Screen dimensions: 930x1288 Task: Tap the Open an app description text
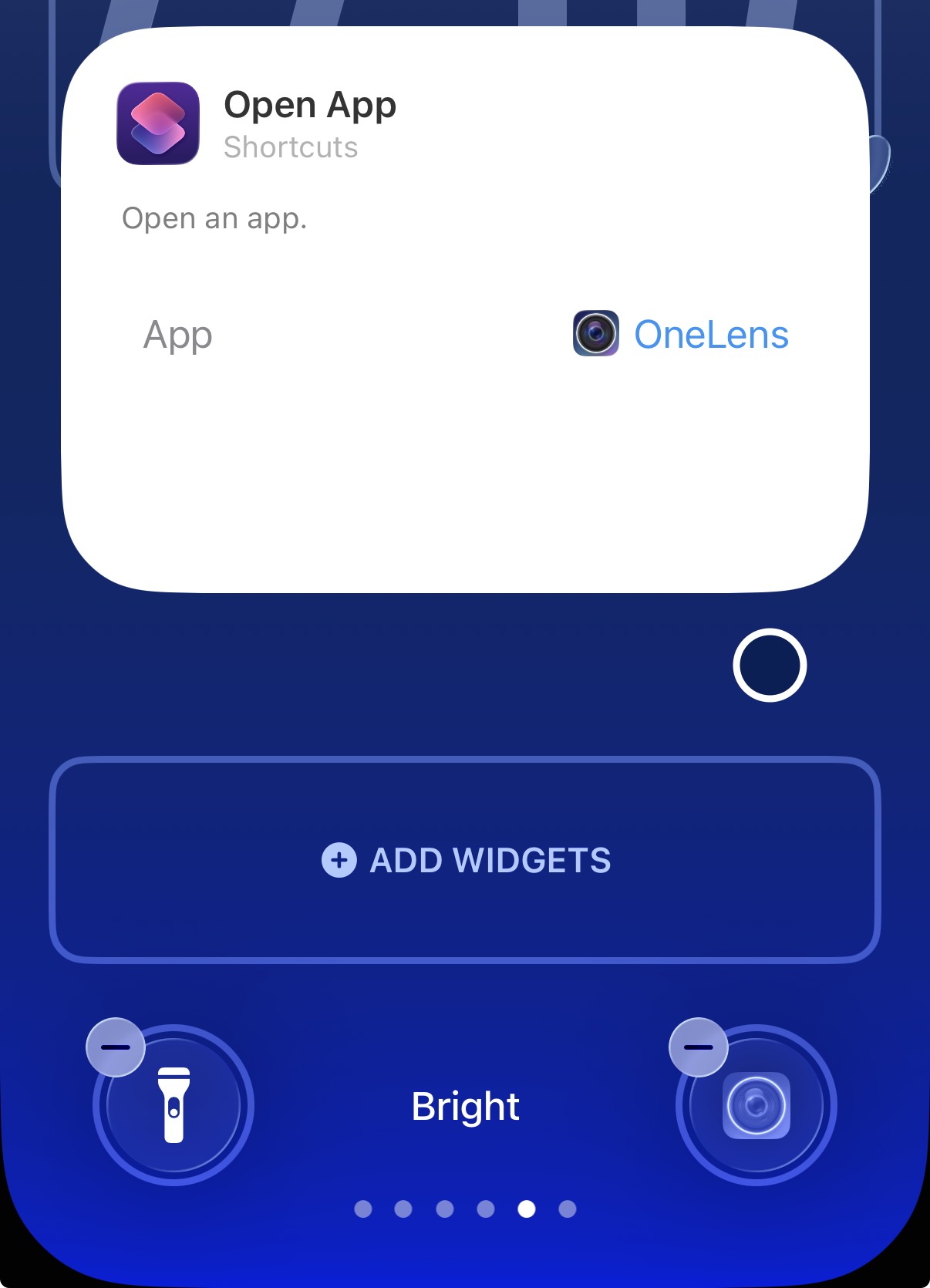[214, 218]
